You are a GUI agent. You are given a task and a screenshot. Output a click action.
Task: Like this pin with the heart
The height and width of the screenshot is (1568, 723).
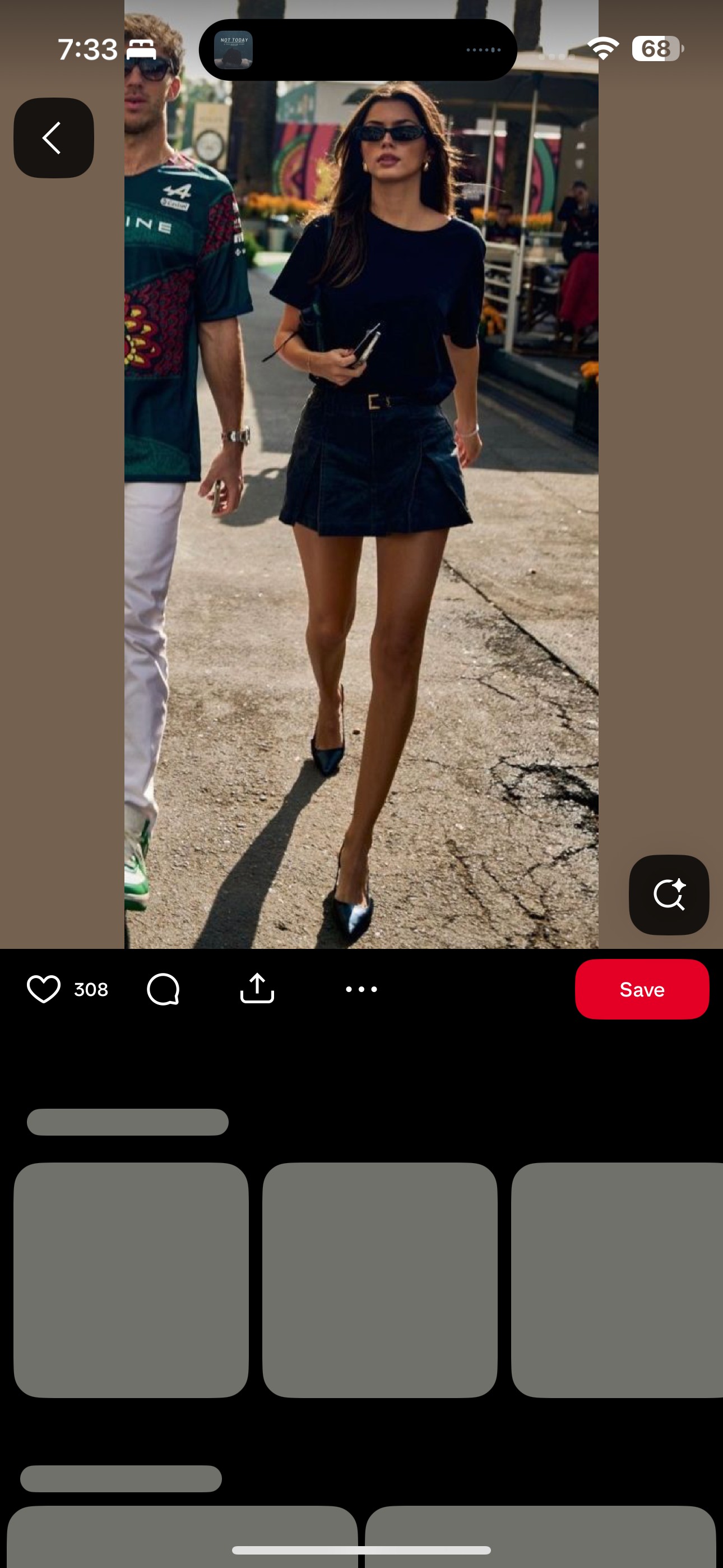pos(44,989)
